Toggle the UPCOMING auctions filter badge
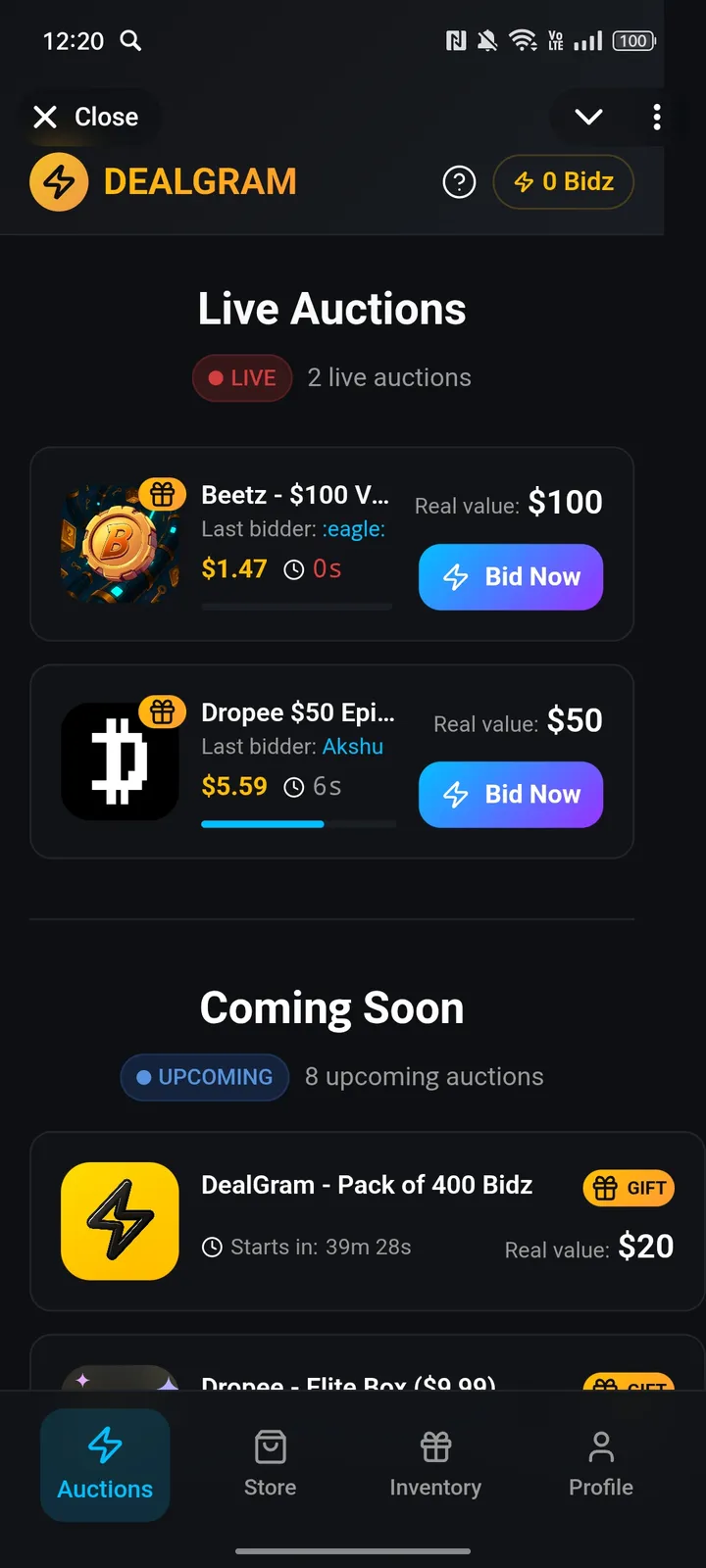The height and width of the screenshot is (1568, 706). [204, 1076]
